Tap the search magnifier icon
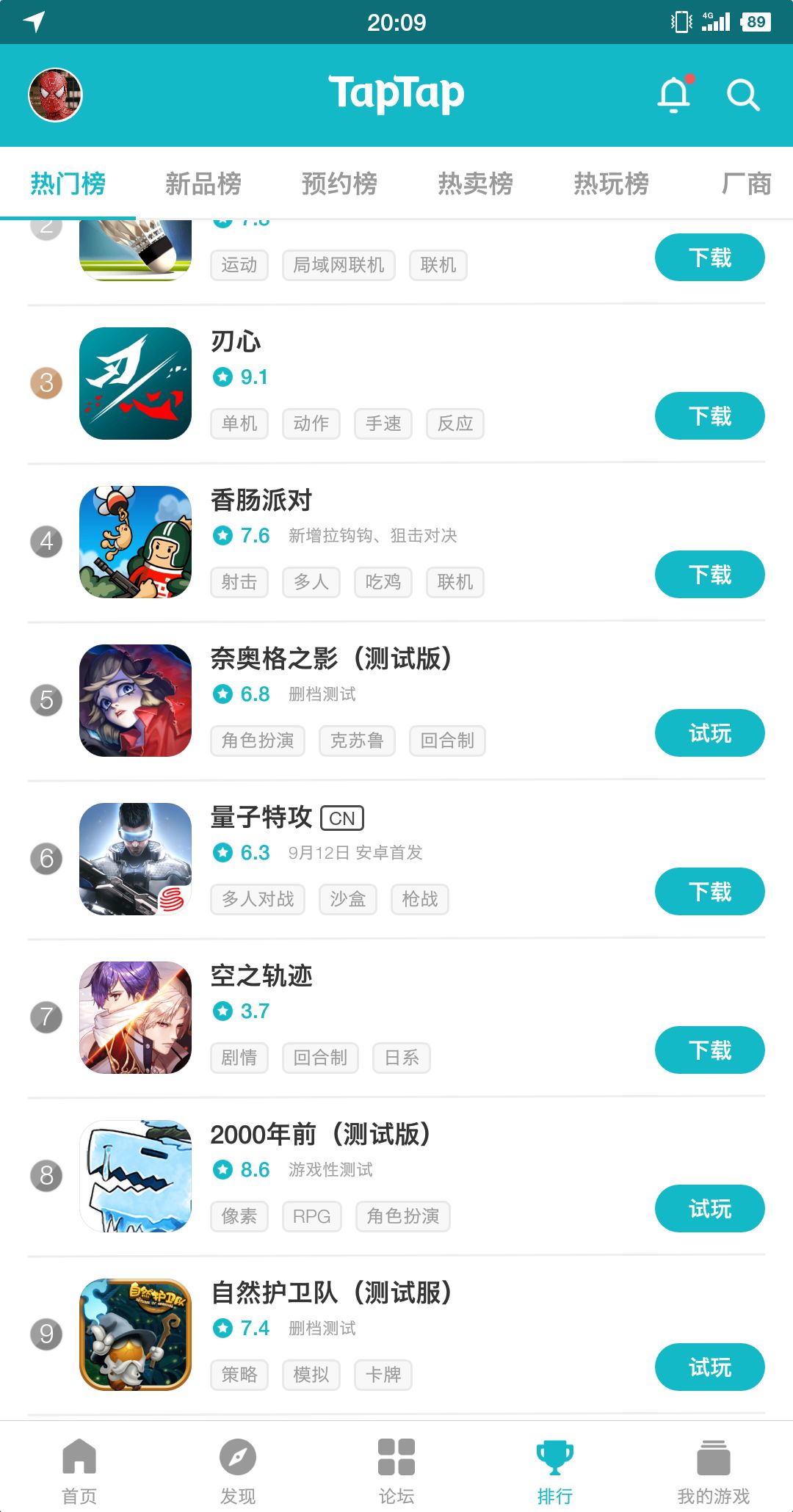This screenshot has height=1512, width=793. point(742,95)
